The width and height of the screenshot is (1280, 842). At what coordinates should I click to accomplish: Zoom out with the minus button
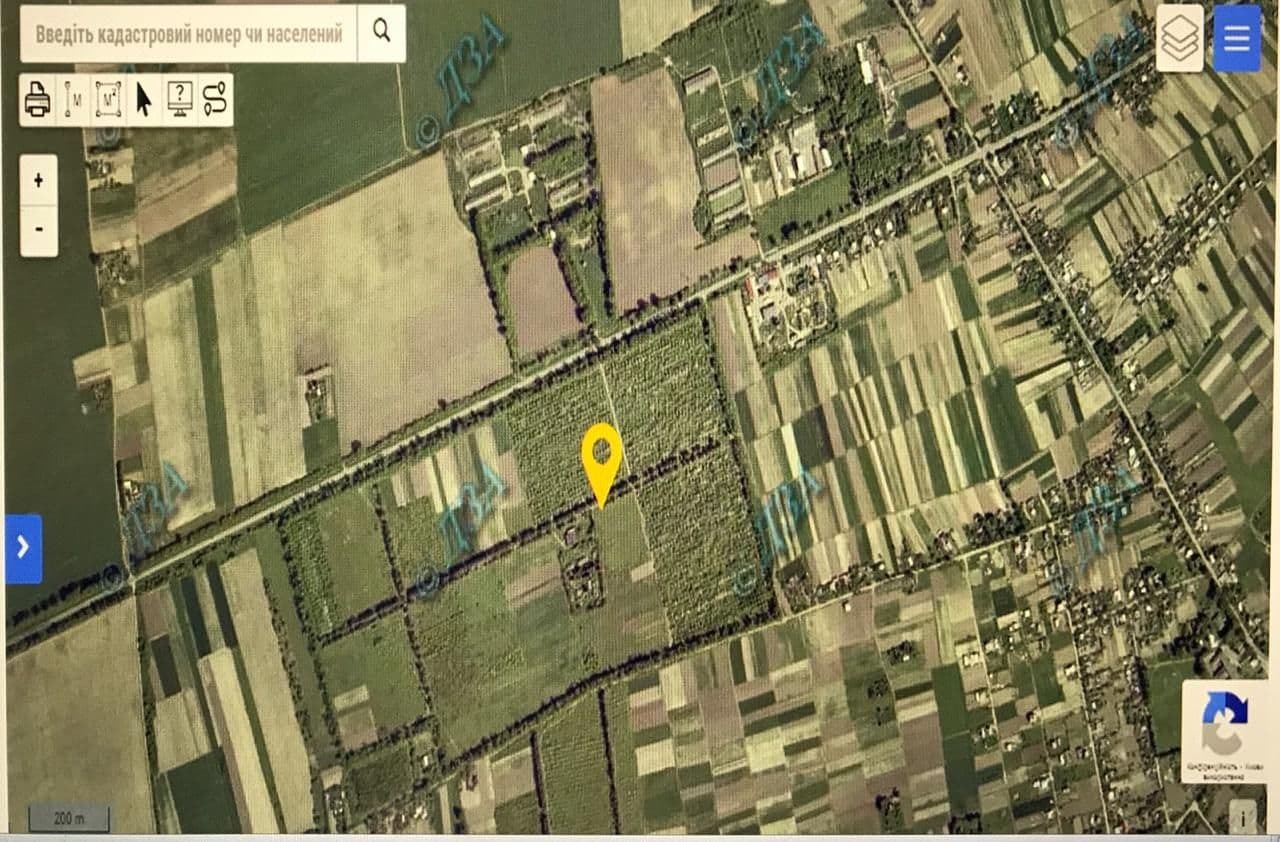38,228
